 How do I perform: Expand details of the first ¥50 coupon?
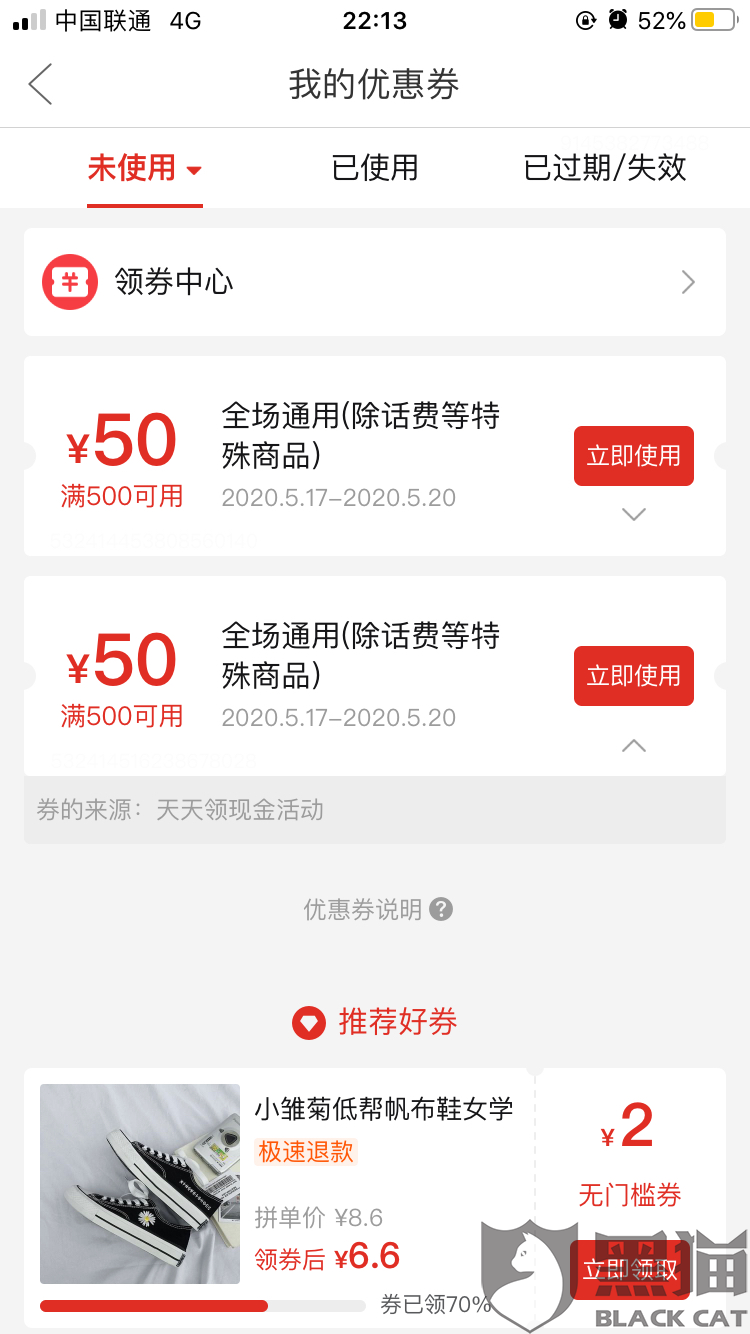pos(634,514)
